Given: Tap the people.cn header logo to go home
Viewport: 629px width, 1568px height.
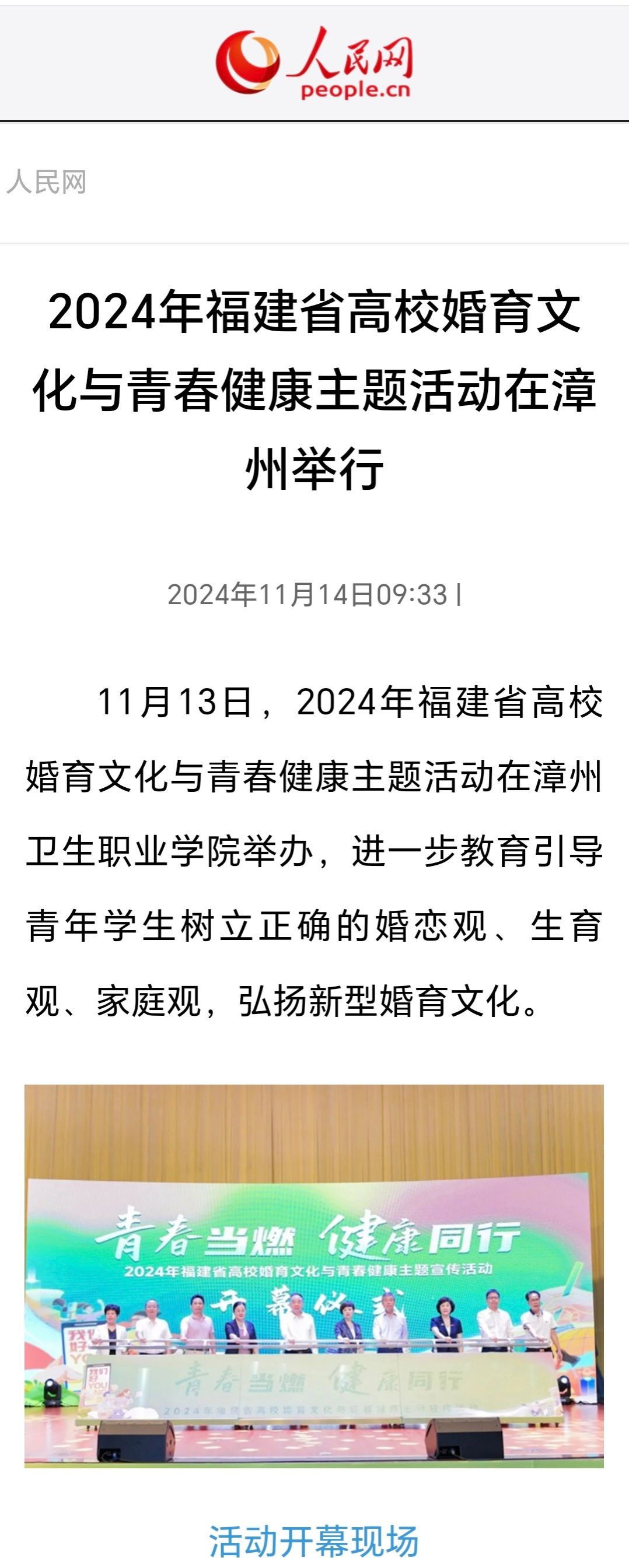Looking at the screenshot, I should (314, 64).
